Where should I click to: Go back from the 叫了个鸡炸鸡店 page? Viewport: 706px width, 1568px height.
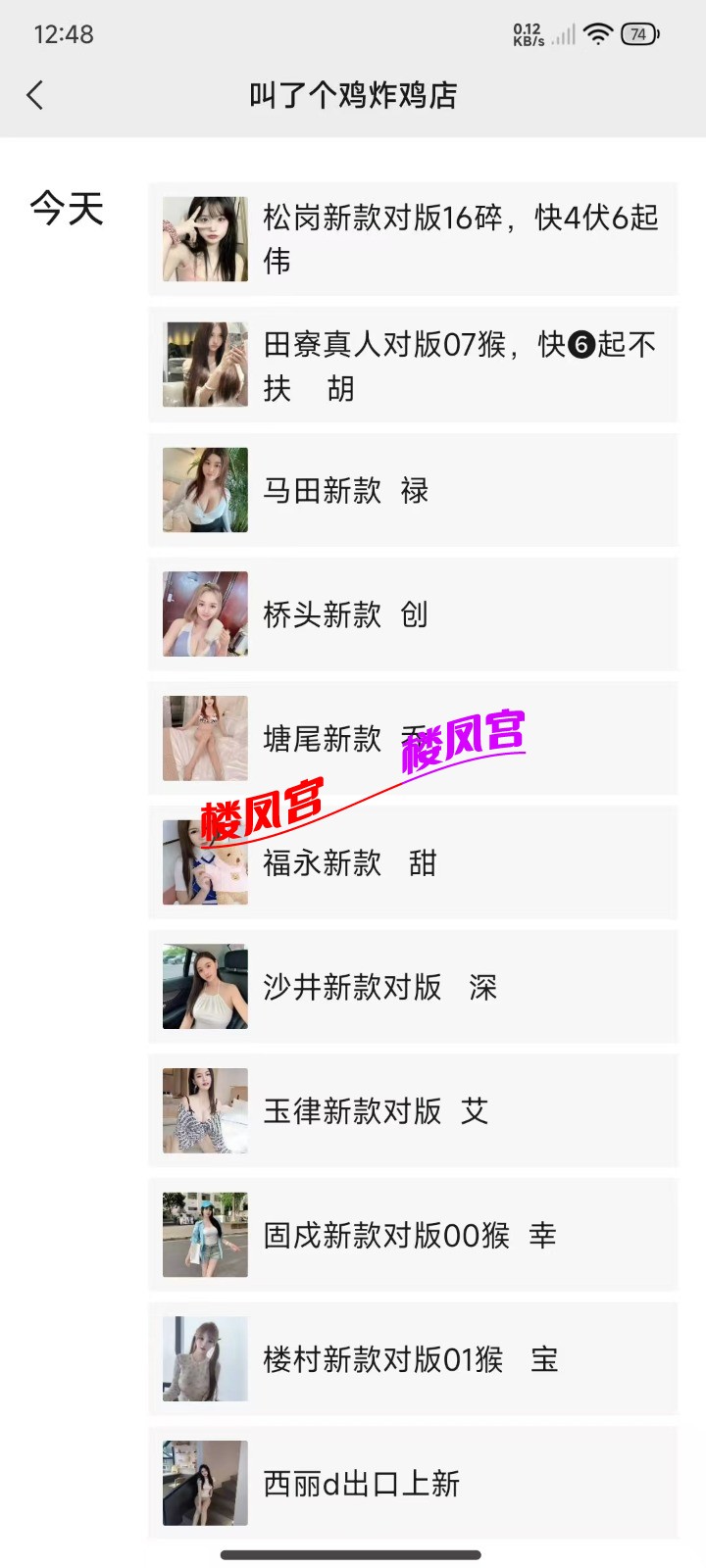[x=35, y=95]
